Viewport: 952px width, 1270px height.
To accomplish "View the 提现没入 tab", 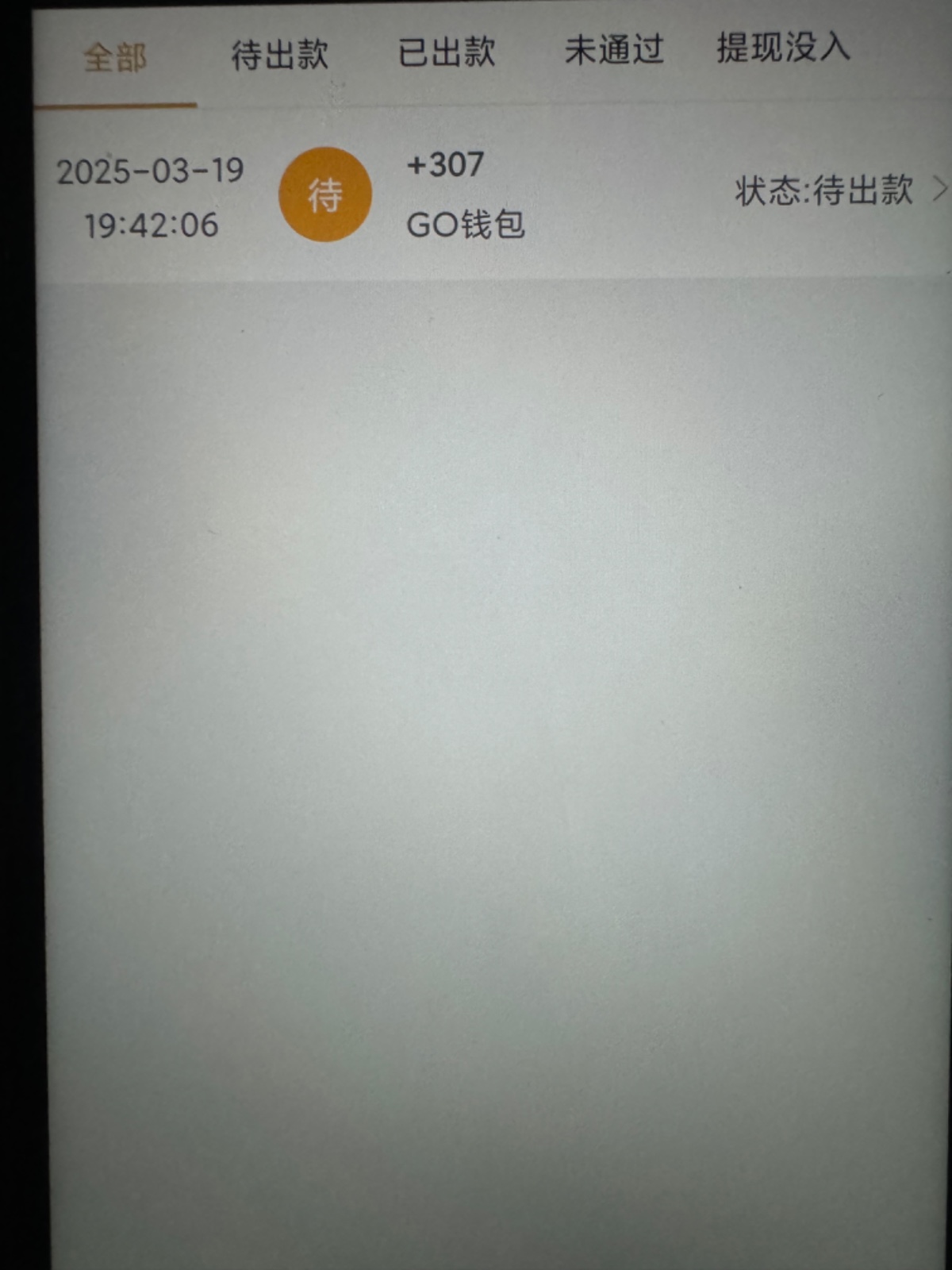I will point(783,48).
